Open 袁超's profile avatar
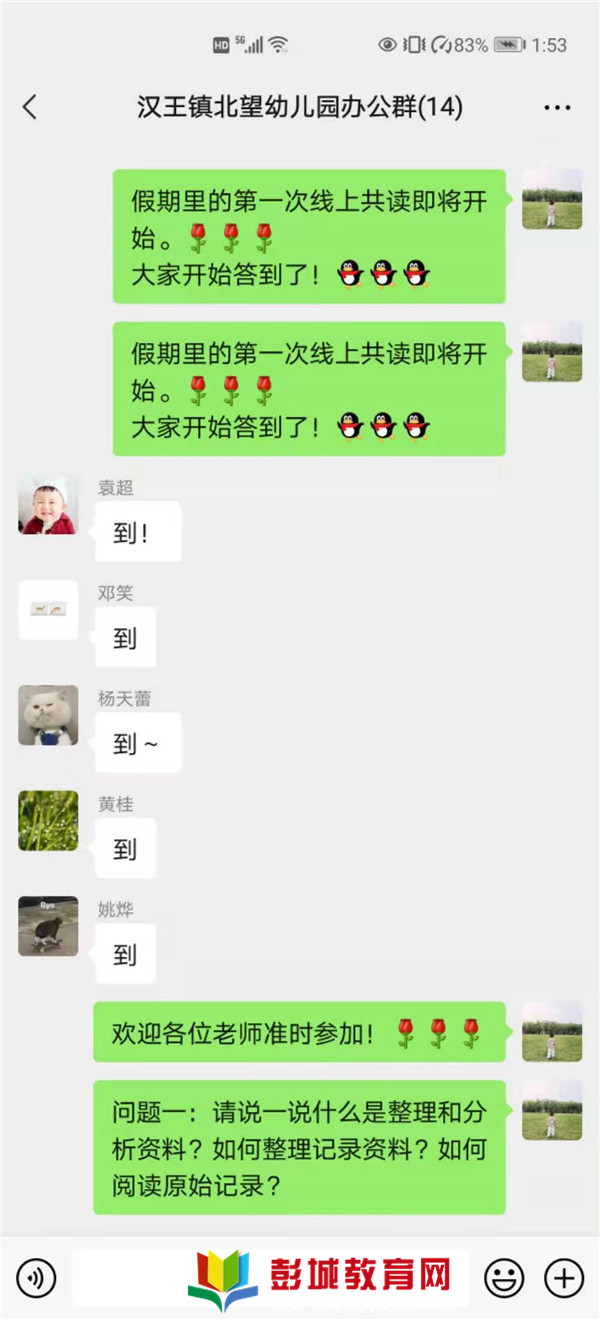600x1320 pixels. [x=48, y=505]
